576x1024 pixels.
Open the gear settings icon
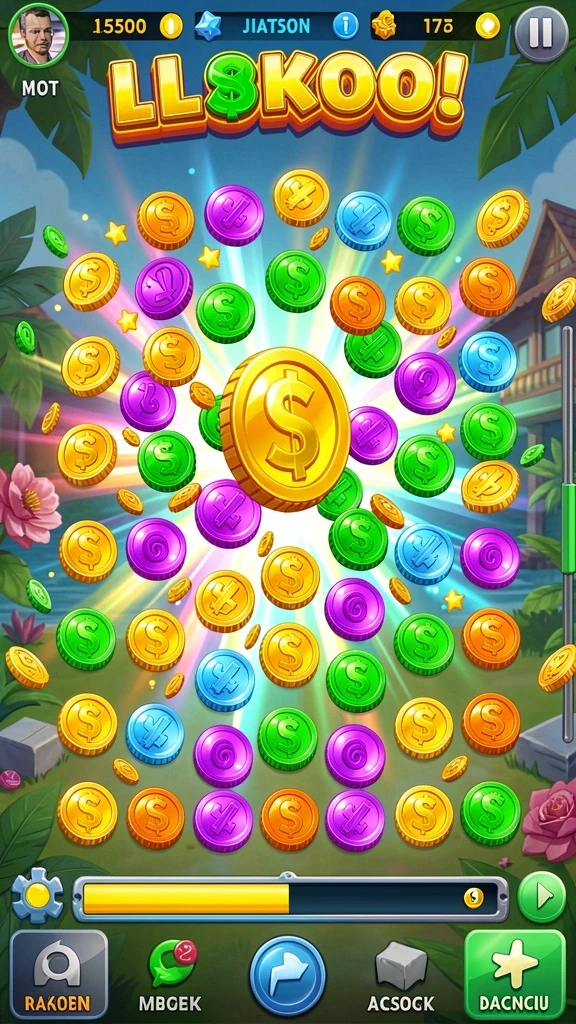point(37,895)
